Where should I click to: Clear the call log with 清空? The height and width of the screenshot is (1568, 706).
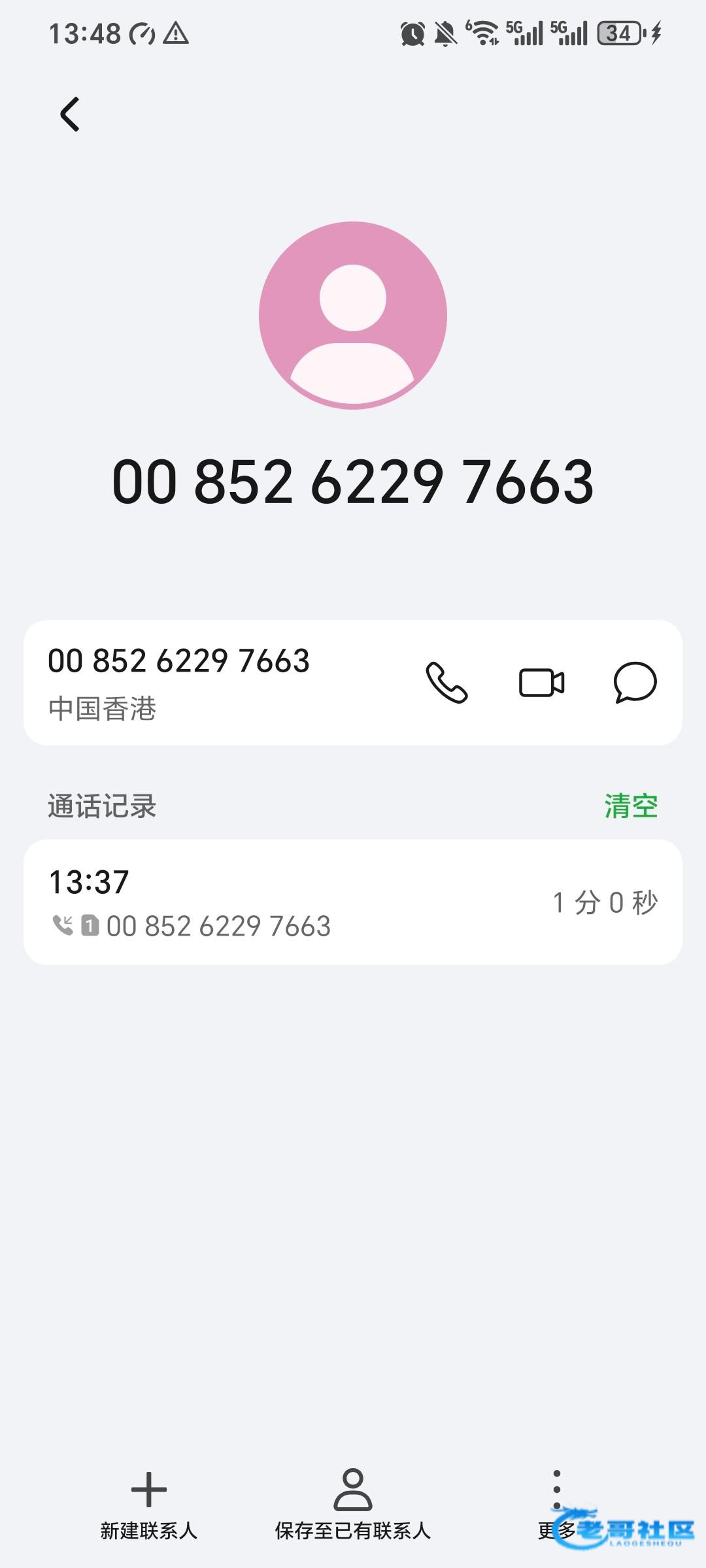tap(631, 806)
